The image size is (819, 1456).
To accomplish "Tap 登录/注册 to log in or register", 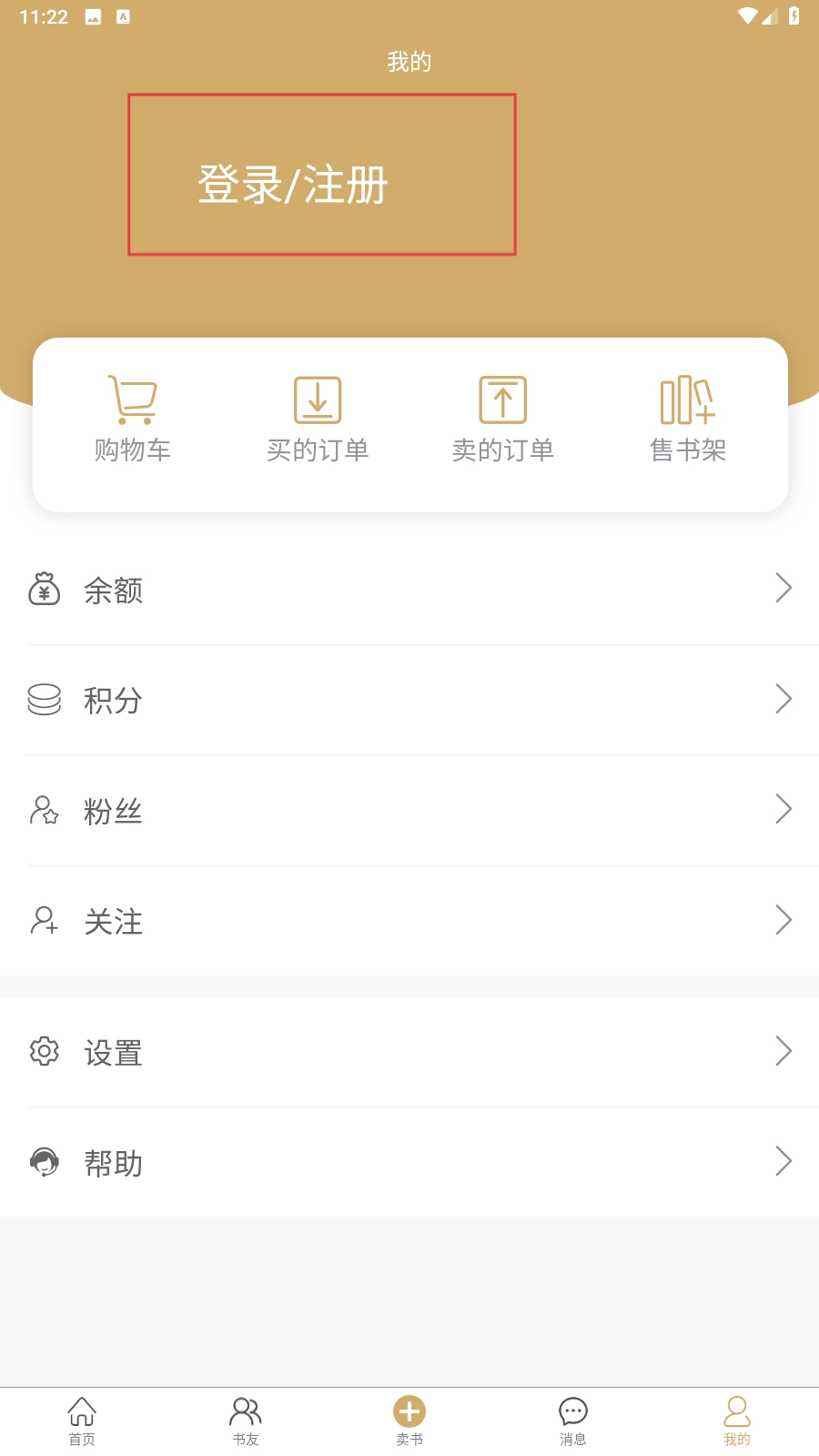I will 293,185.
